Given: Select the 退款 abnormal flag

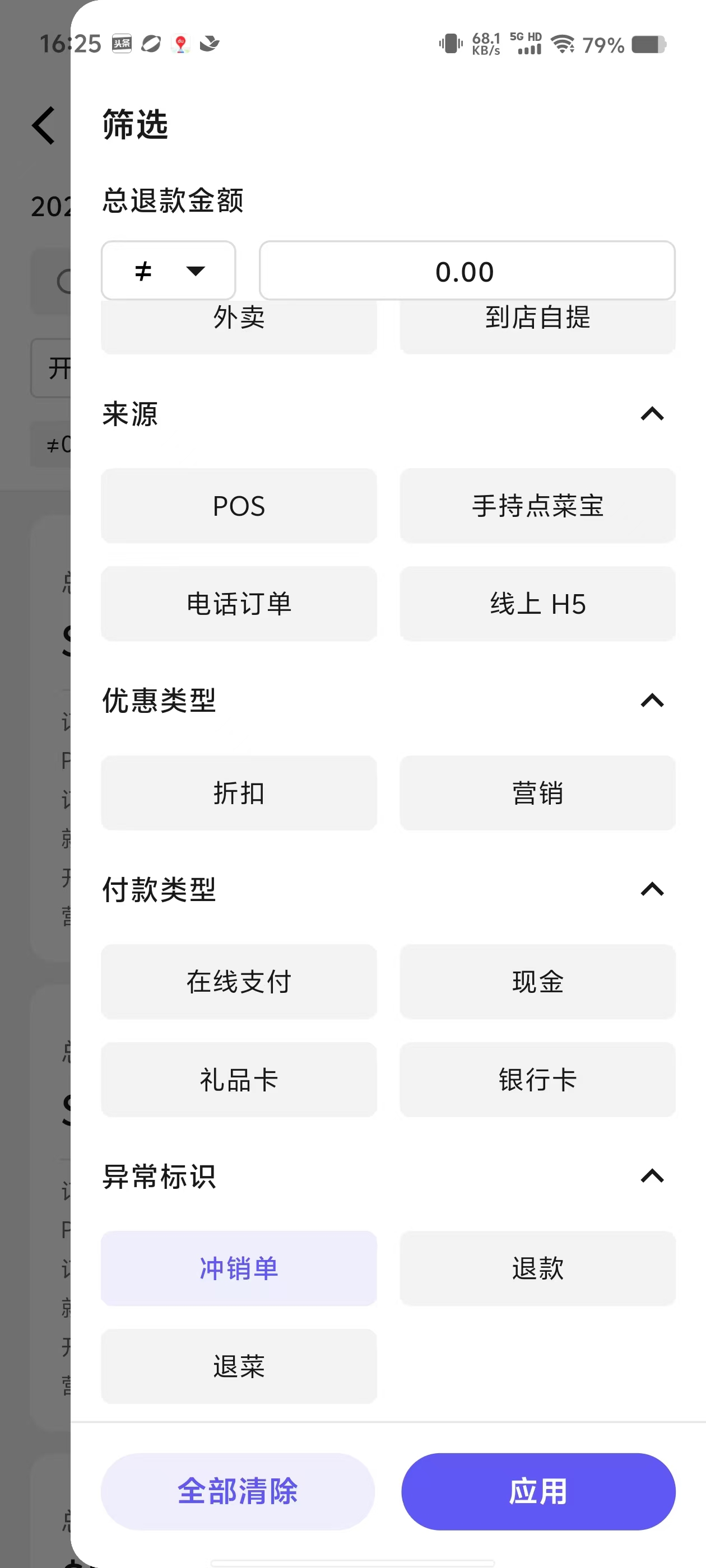Looking at the screenshot, I should click(537, 1268).
